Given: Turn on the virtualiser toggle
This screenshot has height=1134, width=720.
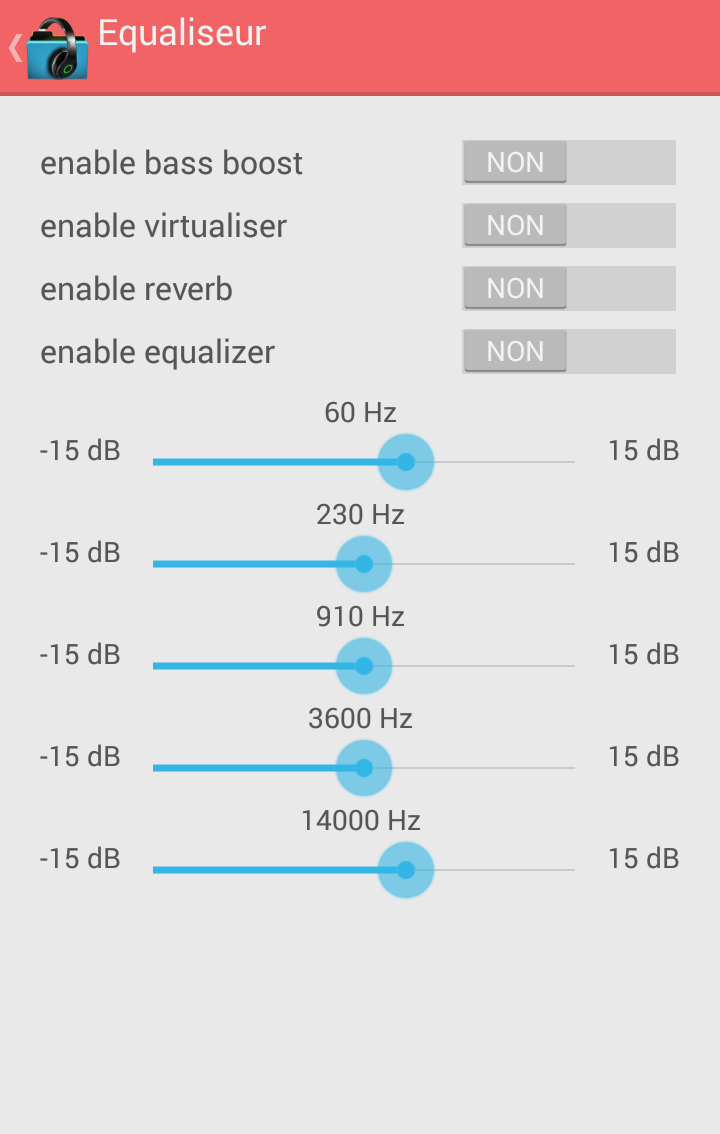Looking at the screenshot, I should coord(568,226).
